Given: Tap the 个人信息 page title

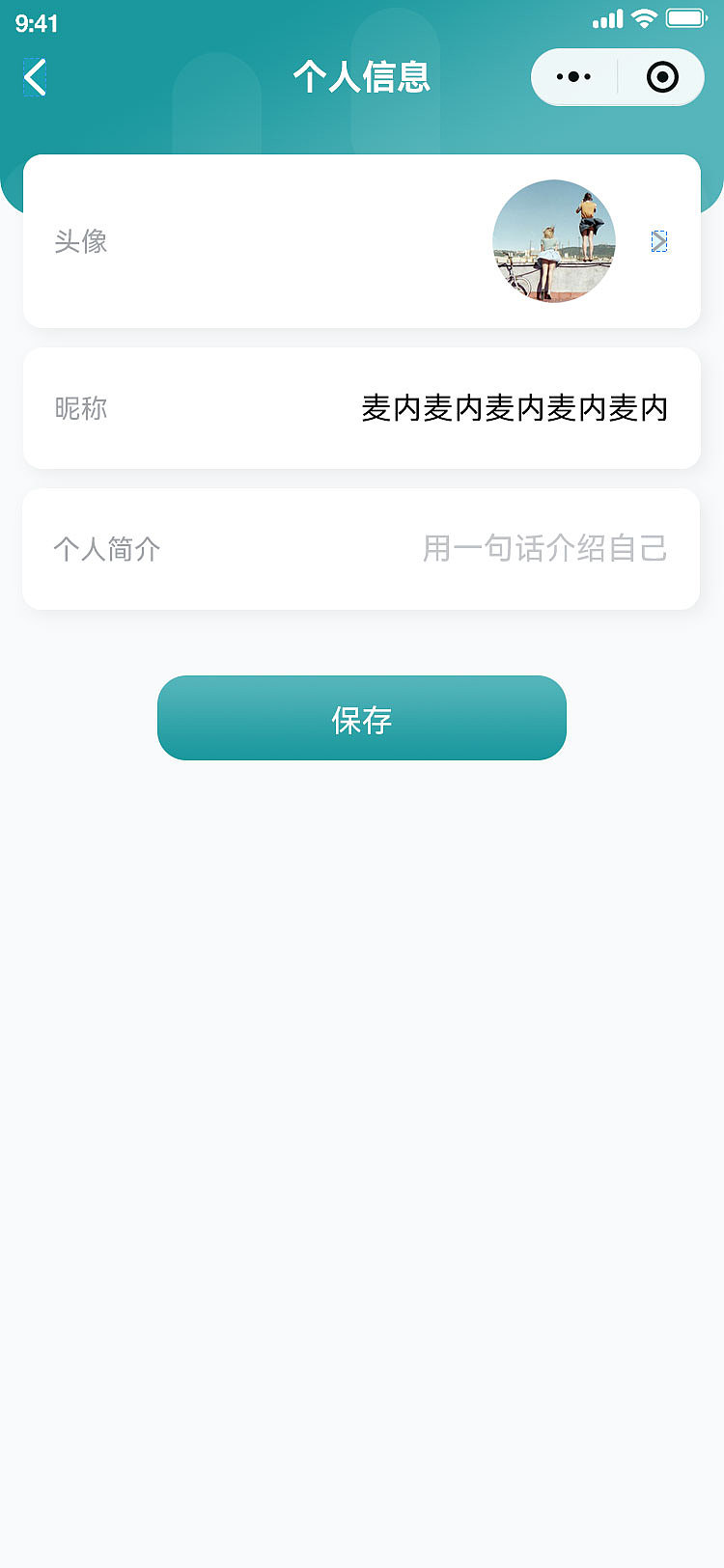Looking at the screenshot, I should pos(361,77).
